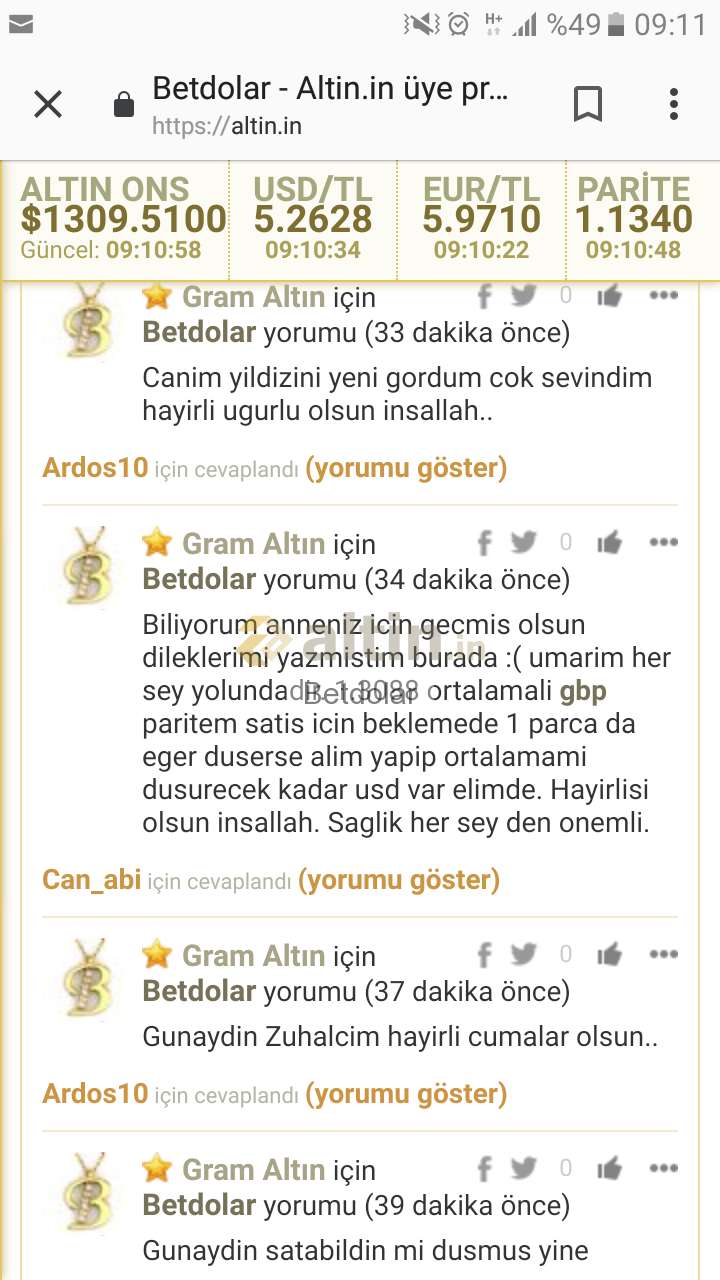Show the comment replied to Can_abi
The width and height of the screenshot is (720, 1280).
click(399, 880)
